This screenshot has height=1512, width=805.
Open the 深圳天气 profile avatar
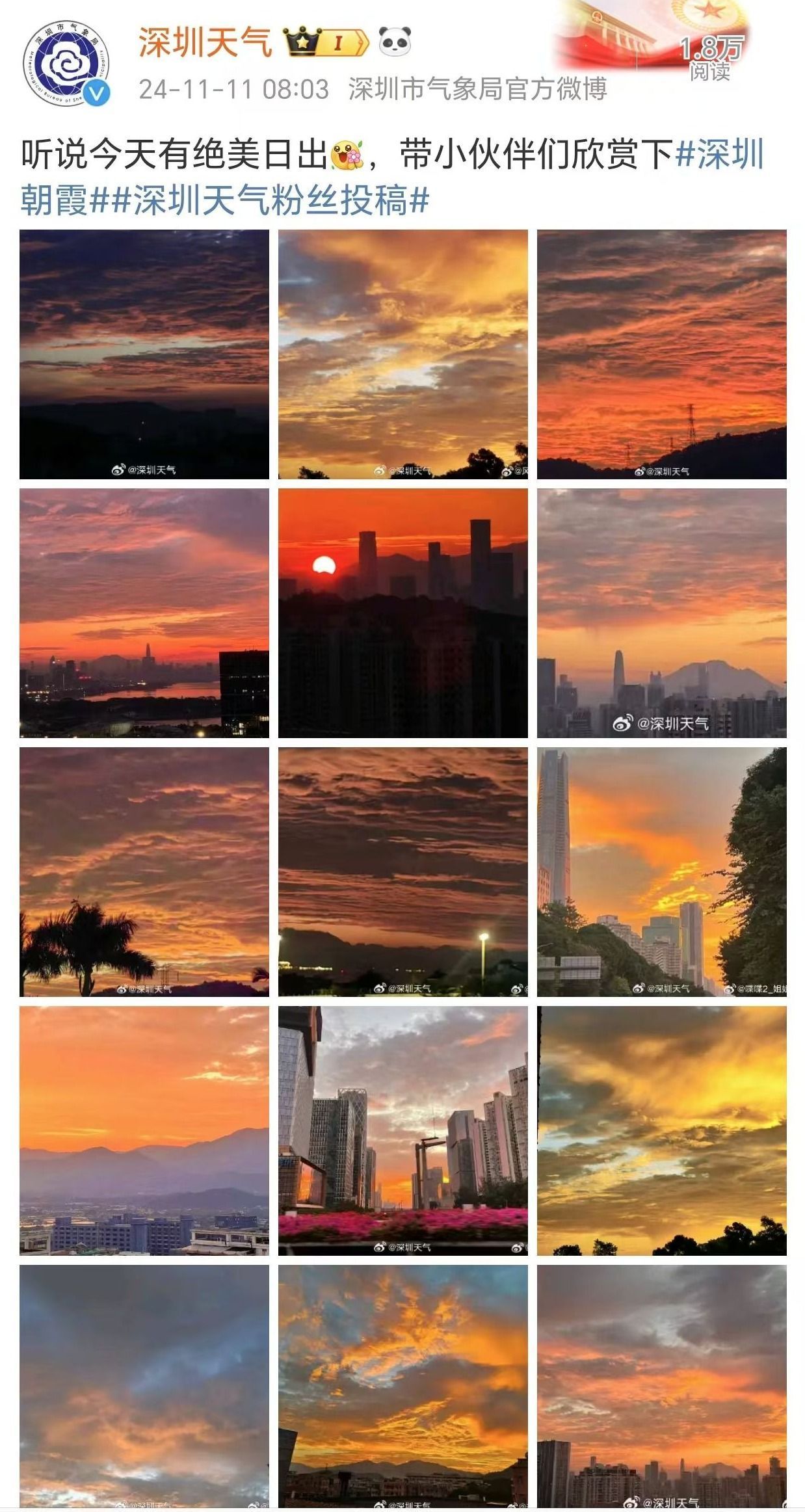click(66, 63)
